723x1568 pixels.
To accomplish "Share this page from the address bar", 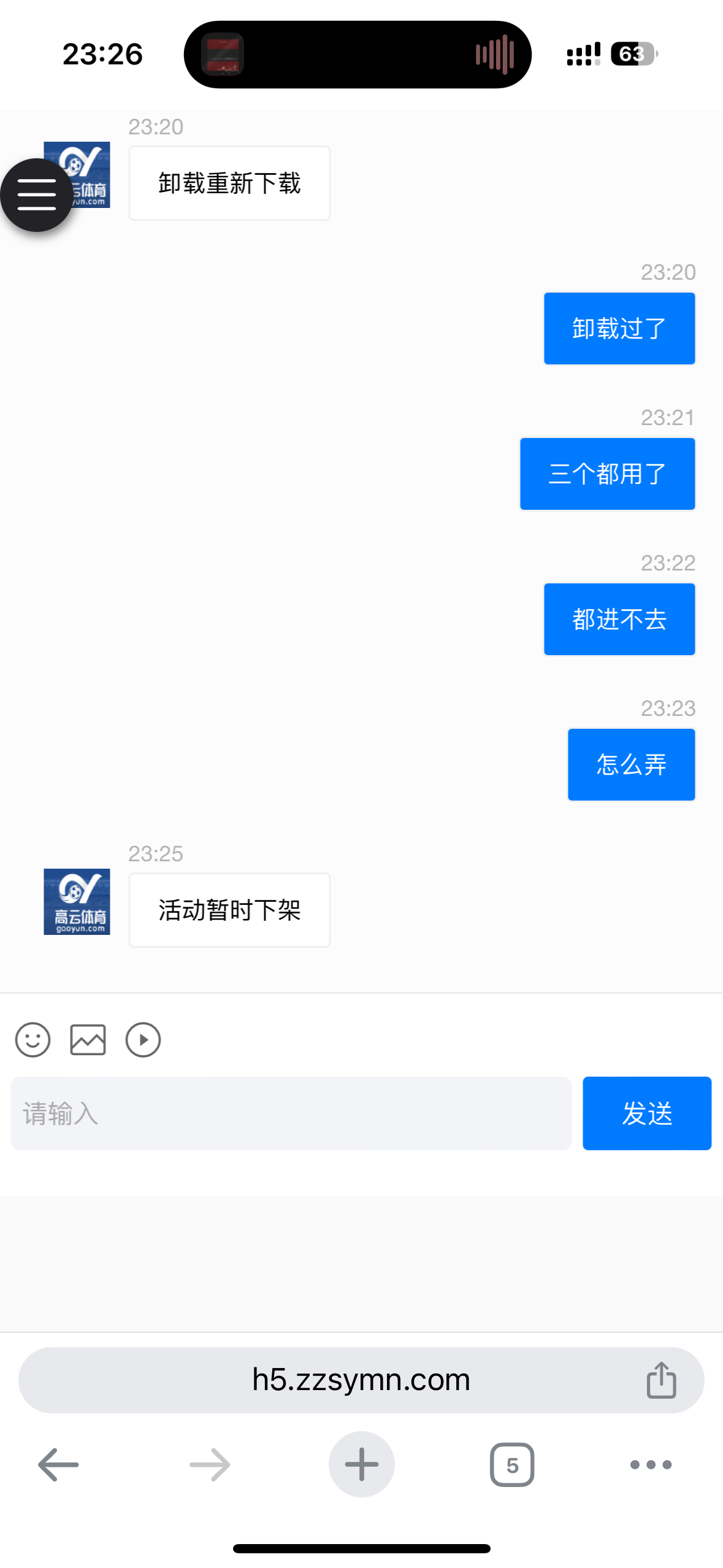I will point(661,1380).
